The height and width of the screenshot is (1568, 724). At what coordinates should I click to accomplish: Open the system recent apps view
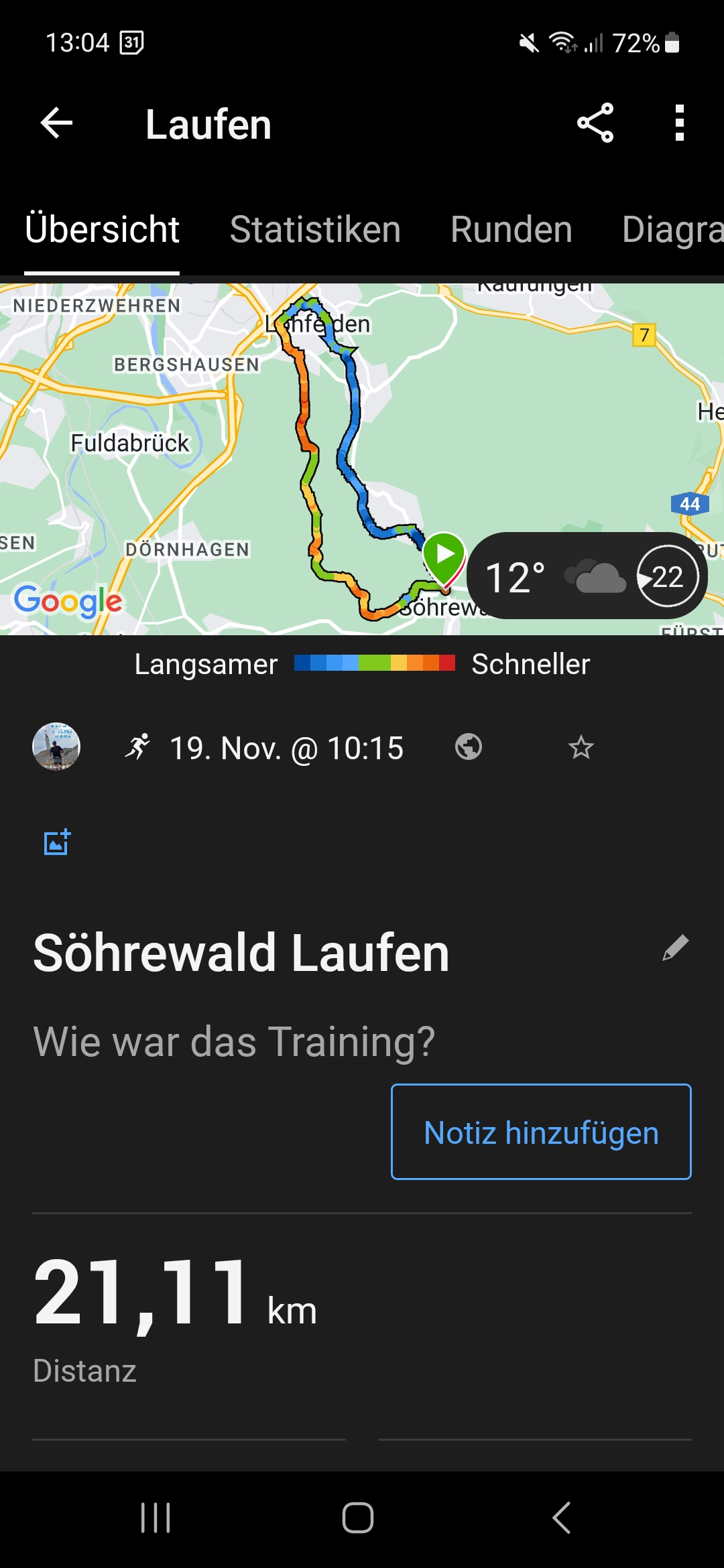(156, 1518)
